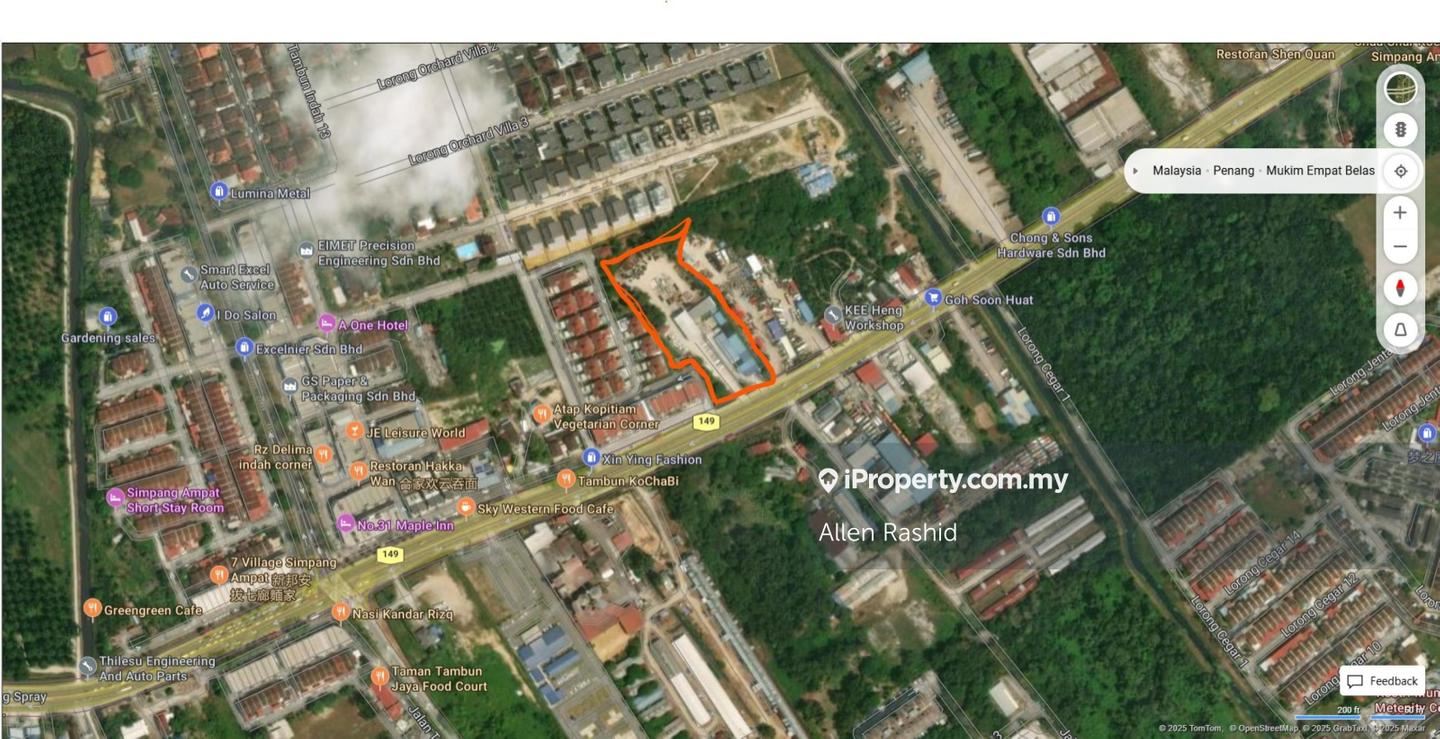Toggle the tilted 3D perspective view
Viewport: 1440px width, 739px height.
(1400, 329)
